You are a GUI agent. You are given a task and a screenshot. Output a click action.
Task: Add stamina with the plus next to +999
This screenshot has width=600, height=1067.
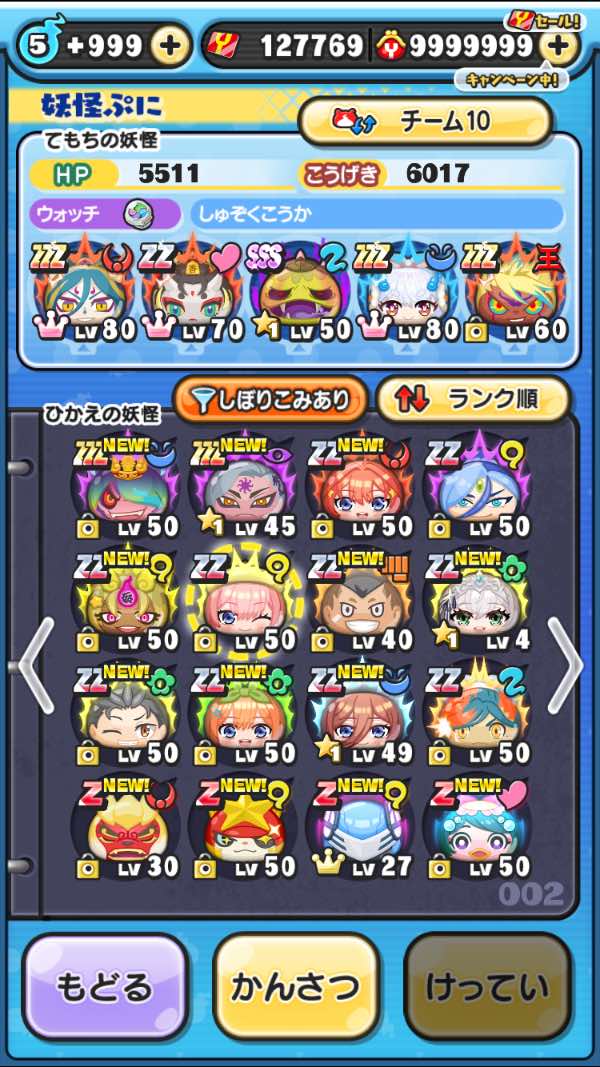point(171,45)
